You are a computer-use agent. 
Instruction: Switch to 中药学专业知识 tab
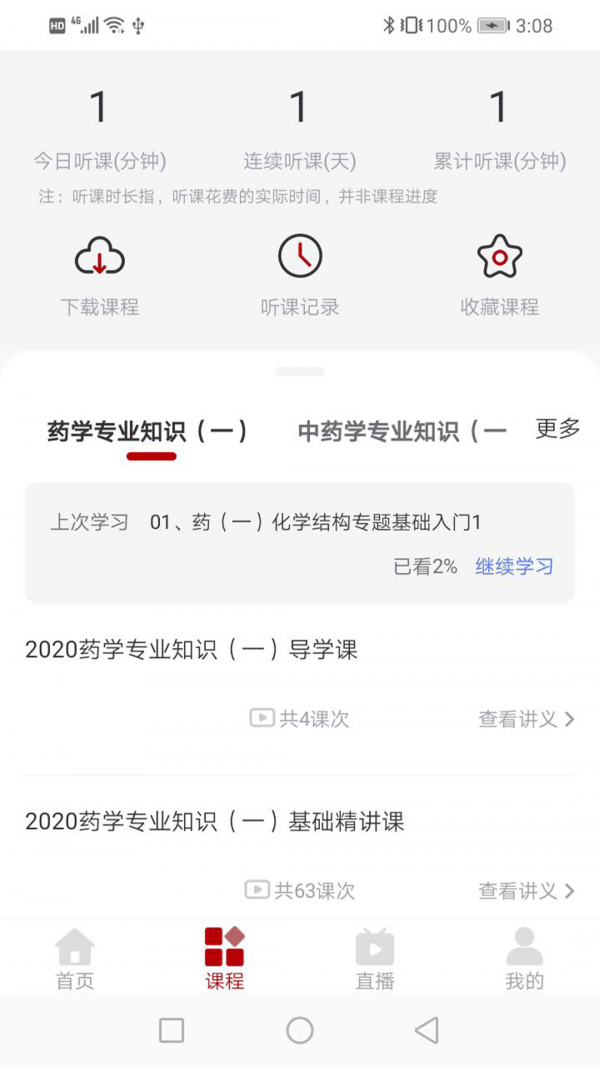pos(402,432)
